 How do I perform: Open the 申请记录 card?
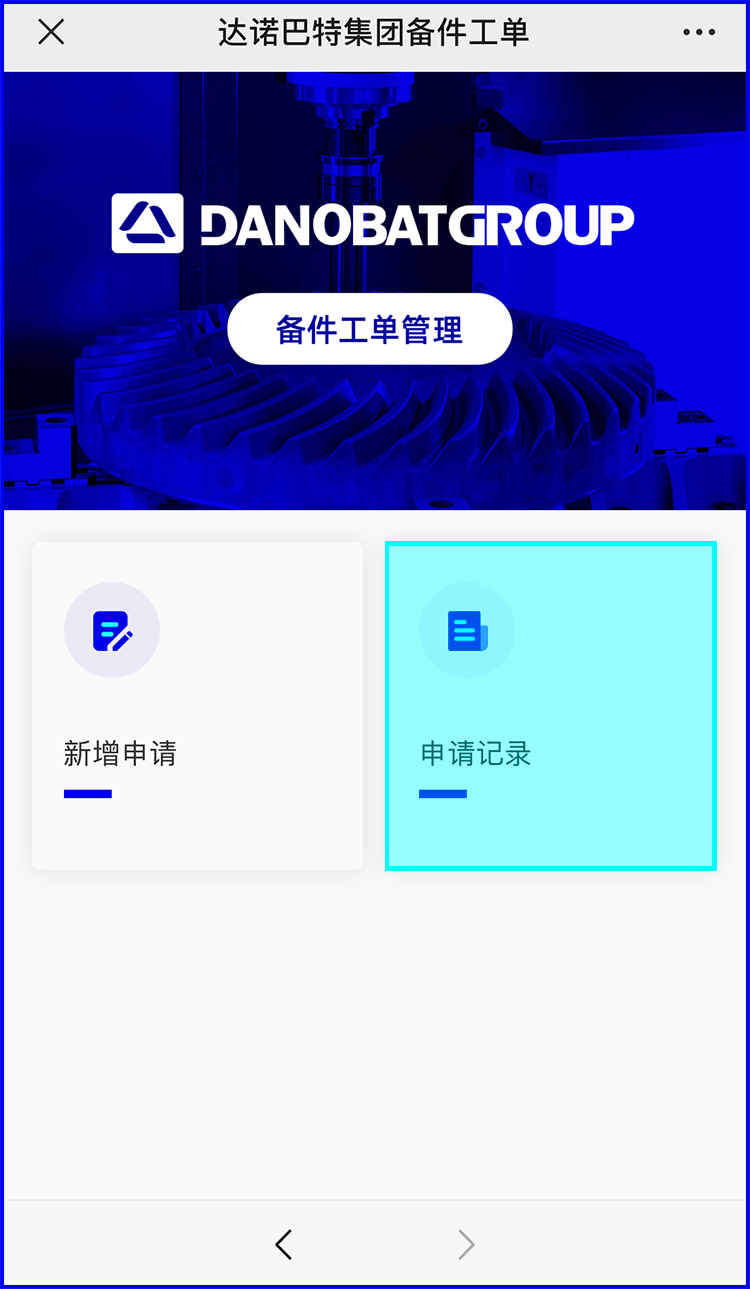click(551, 706)
